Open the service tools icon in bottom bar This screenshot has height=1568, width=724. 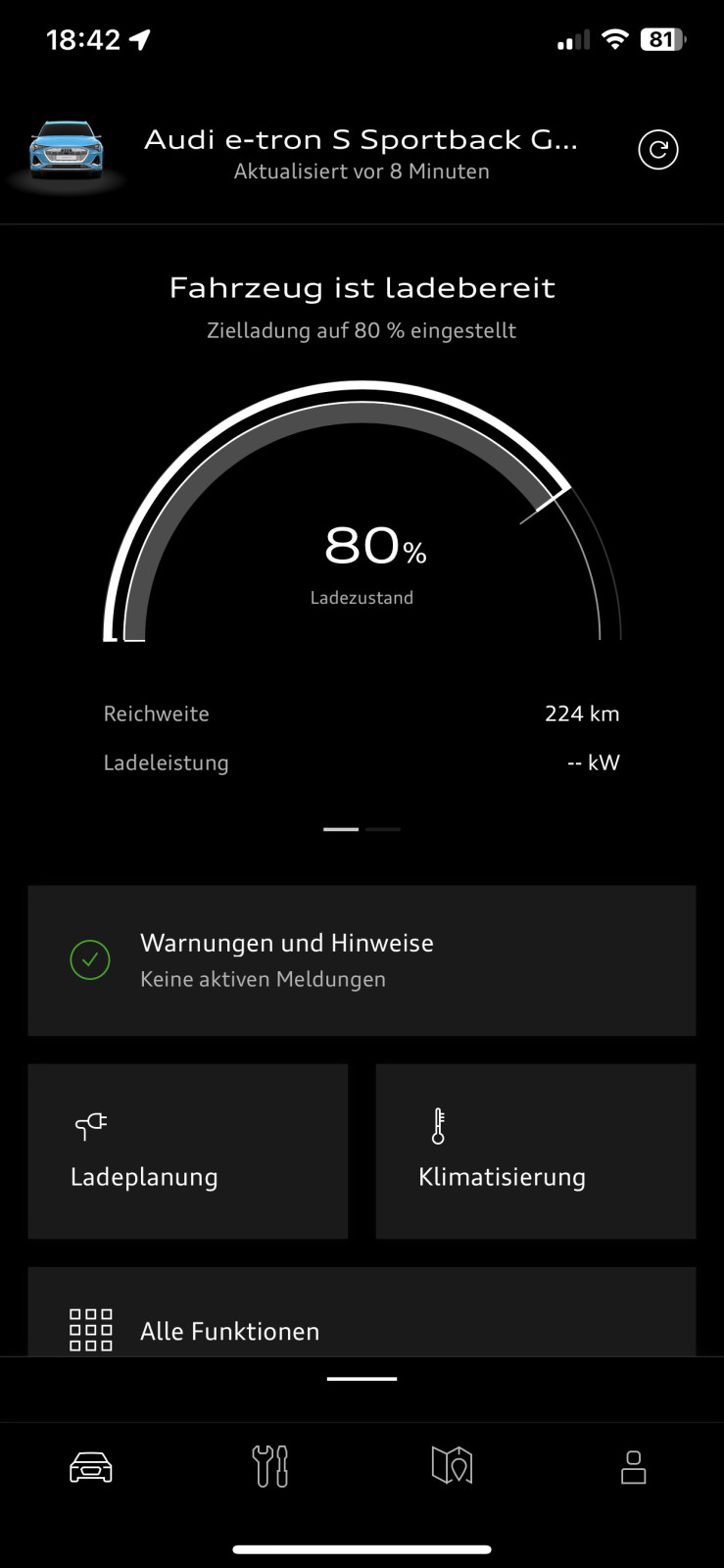click(x=271, y=1465)
